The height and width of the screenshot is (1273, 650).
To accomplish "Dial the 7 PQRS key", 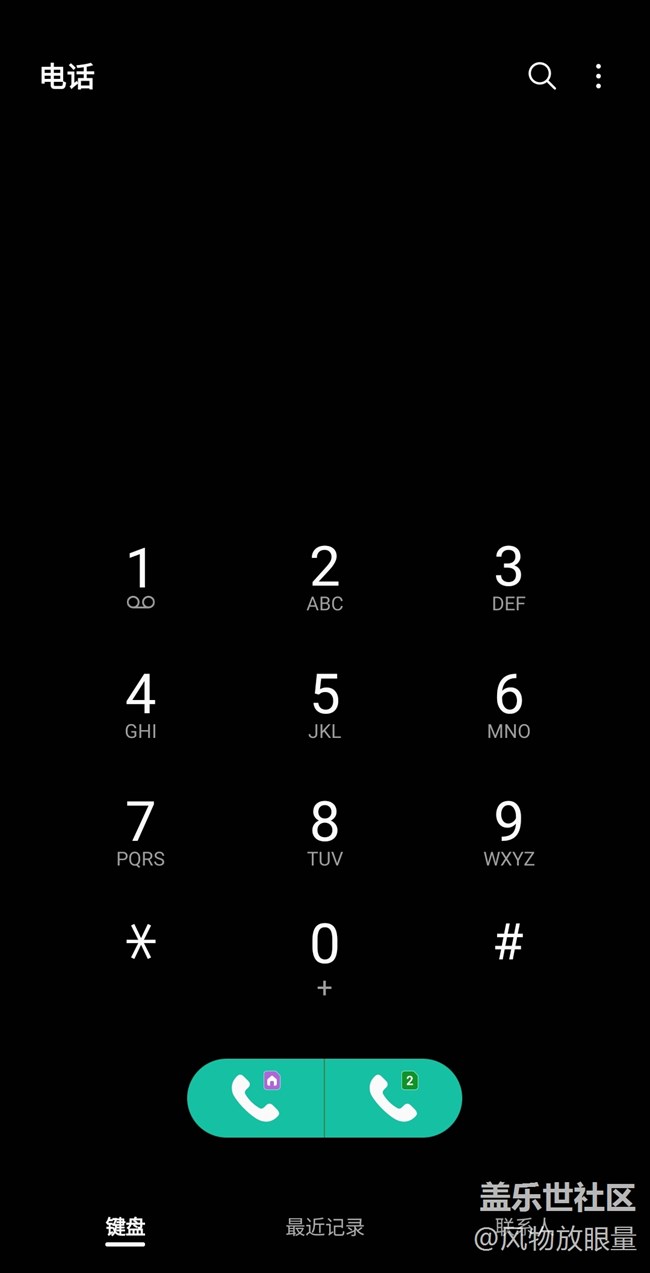I will pos(140,832).
